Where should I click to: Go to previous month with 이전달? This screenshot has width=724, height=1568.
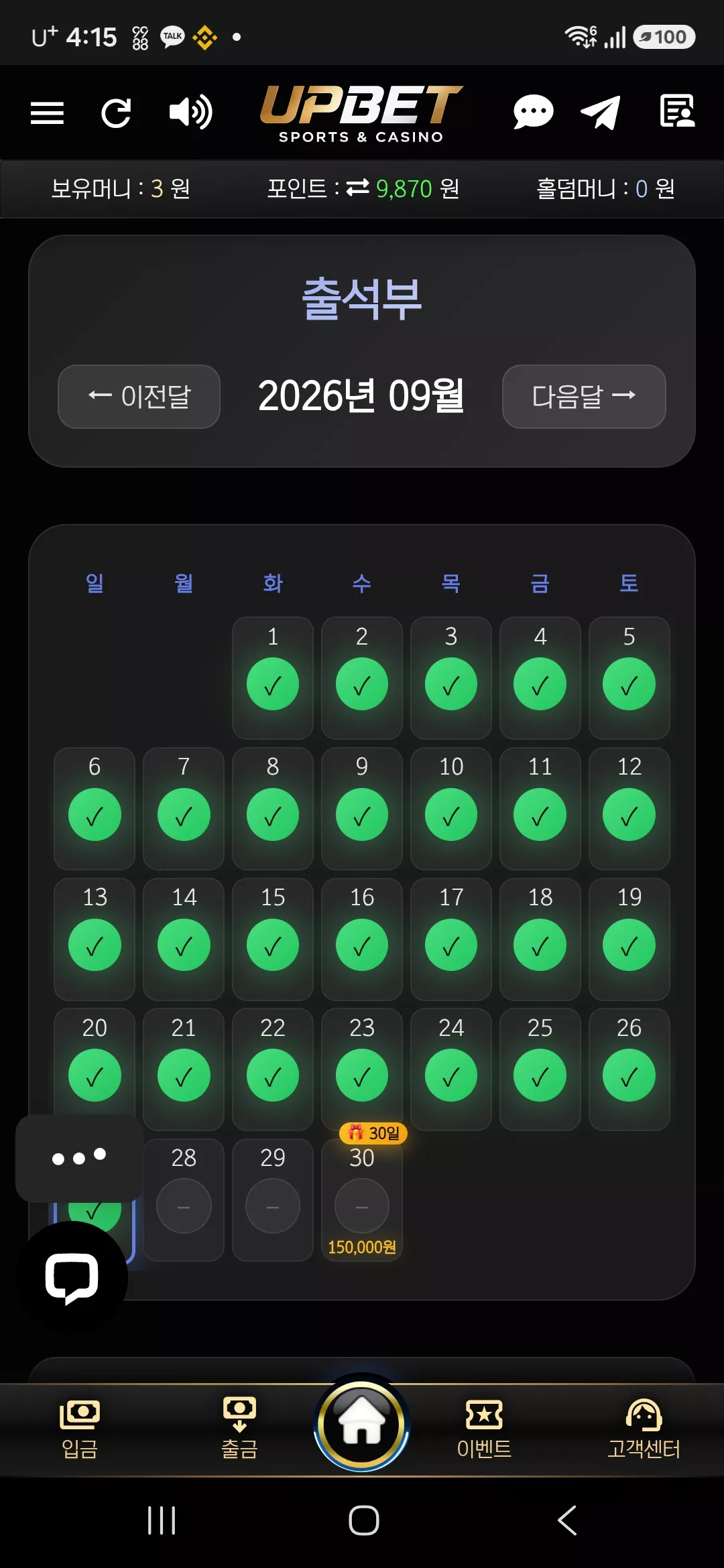coord(139,397)
